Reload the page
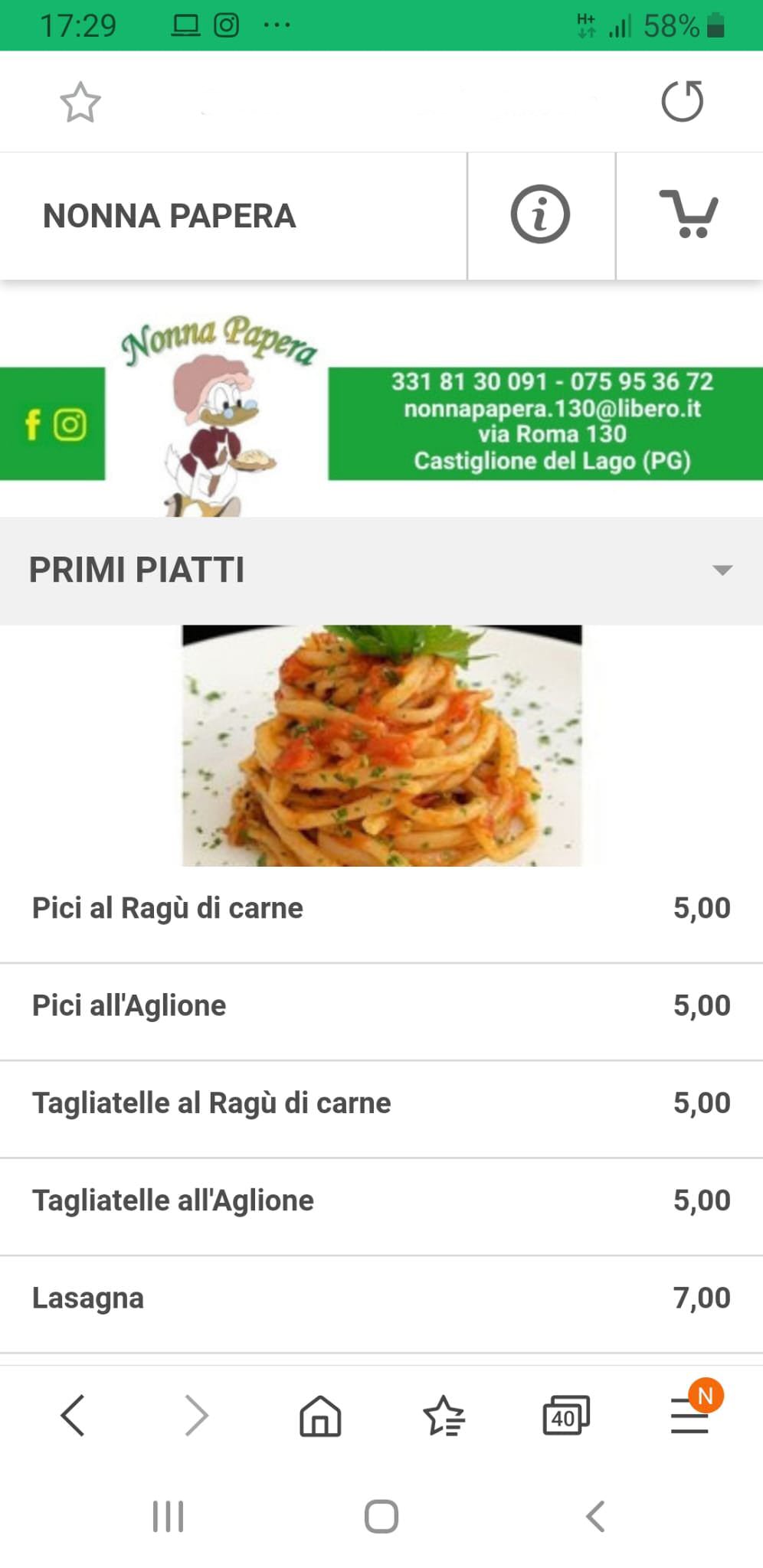Screen dimensions: 763x1568 coord(682,101)
